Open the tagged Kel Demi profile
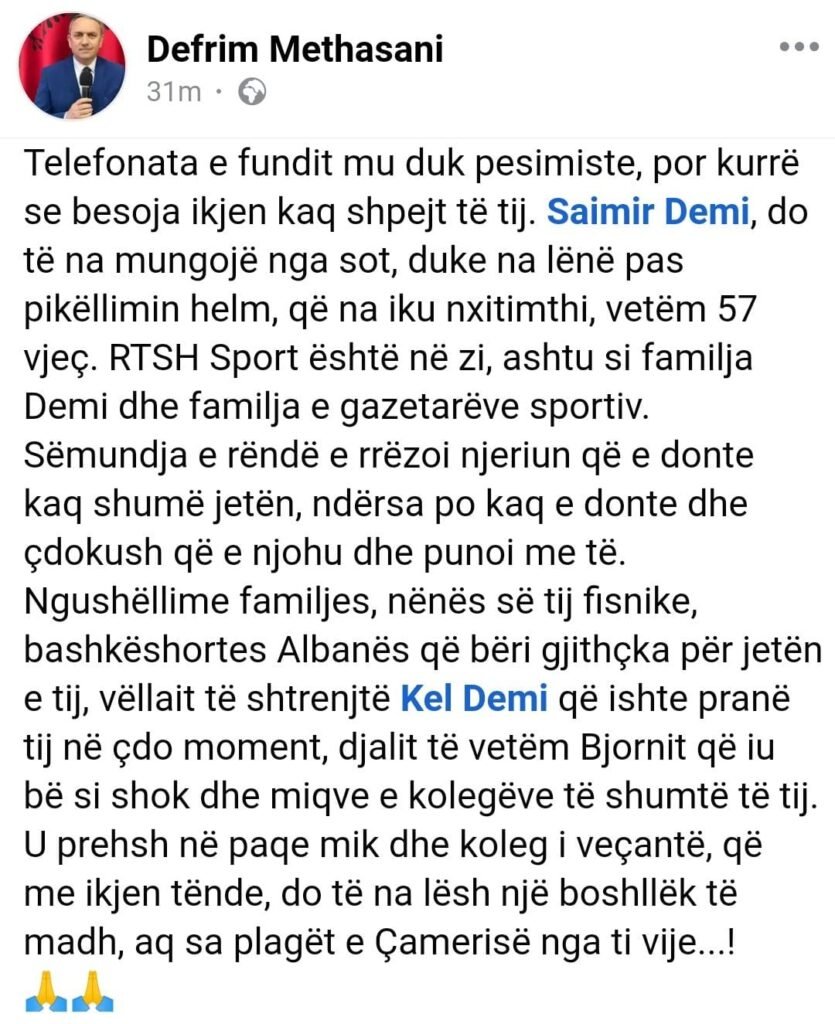This screenshot has width=835, height=1024. click(474, 697)
